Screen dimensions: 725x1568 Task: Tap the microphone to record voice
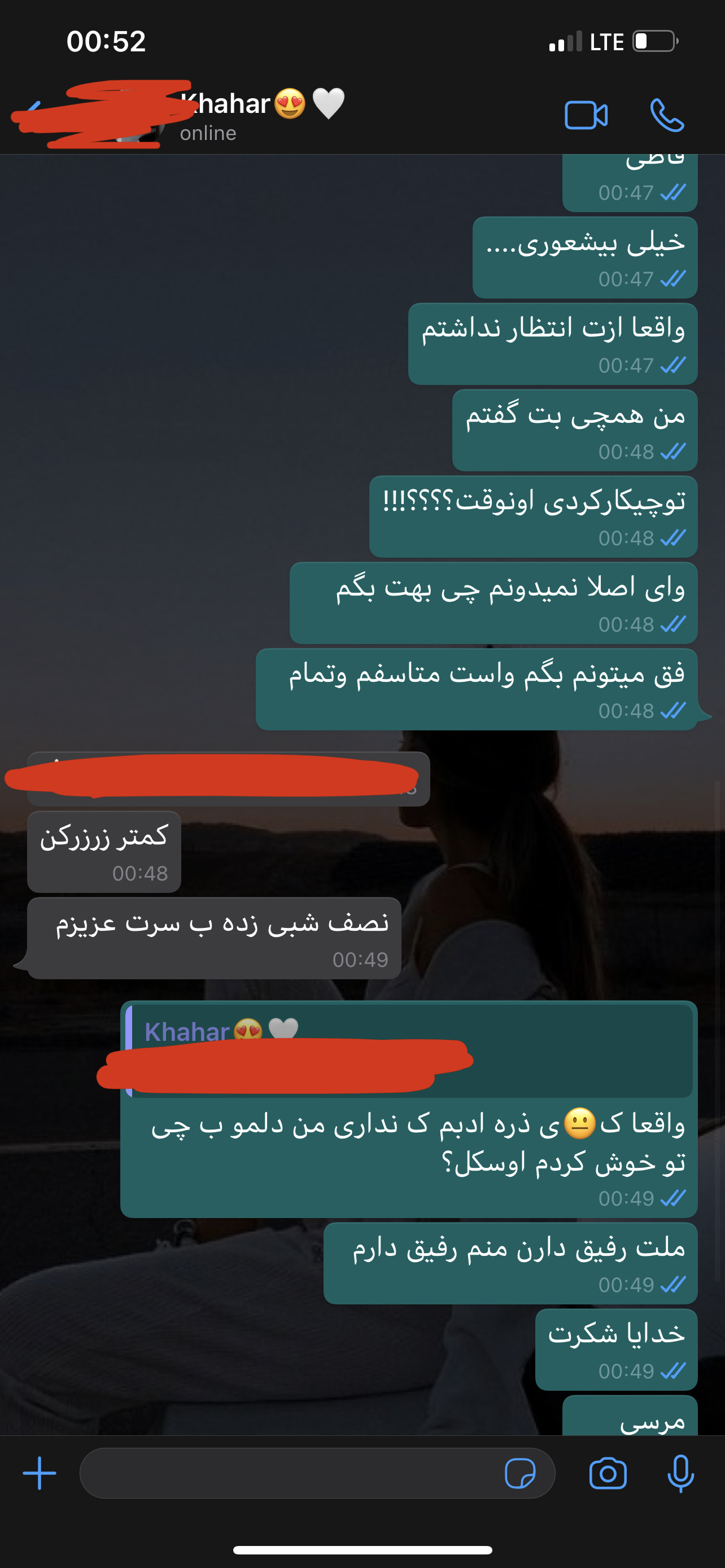(680, 1473)
